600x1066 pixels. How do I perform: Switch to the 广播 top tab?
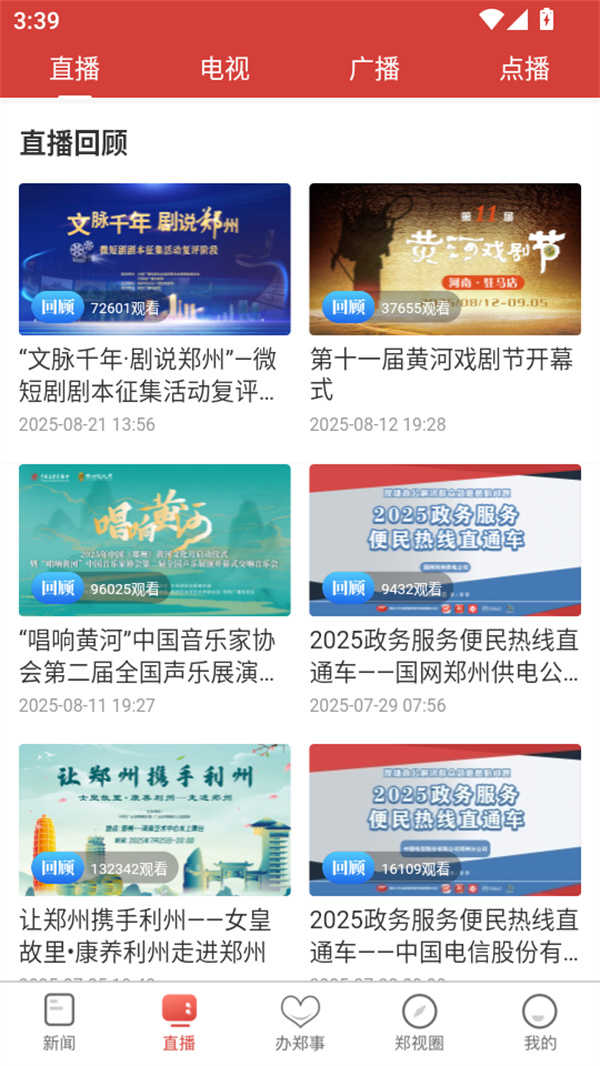coord(375,68)
